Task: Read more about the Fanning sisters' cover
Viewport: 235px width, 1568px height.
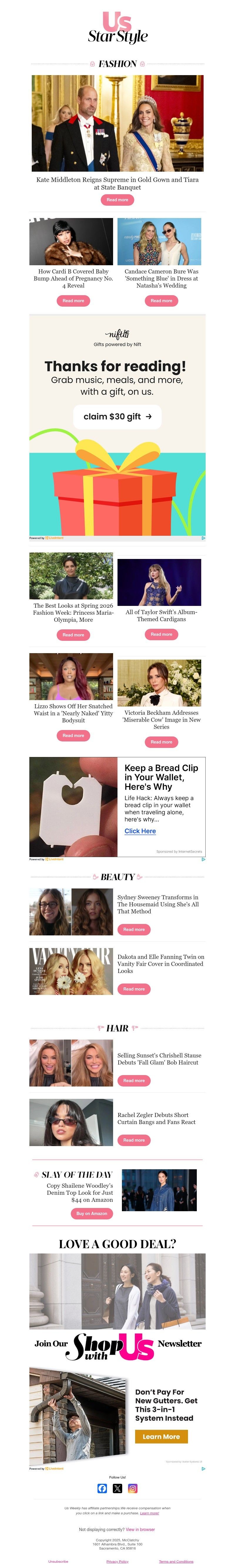Action: point(134,989)
